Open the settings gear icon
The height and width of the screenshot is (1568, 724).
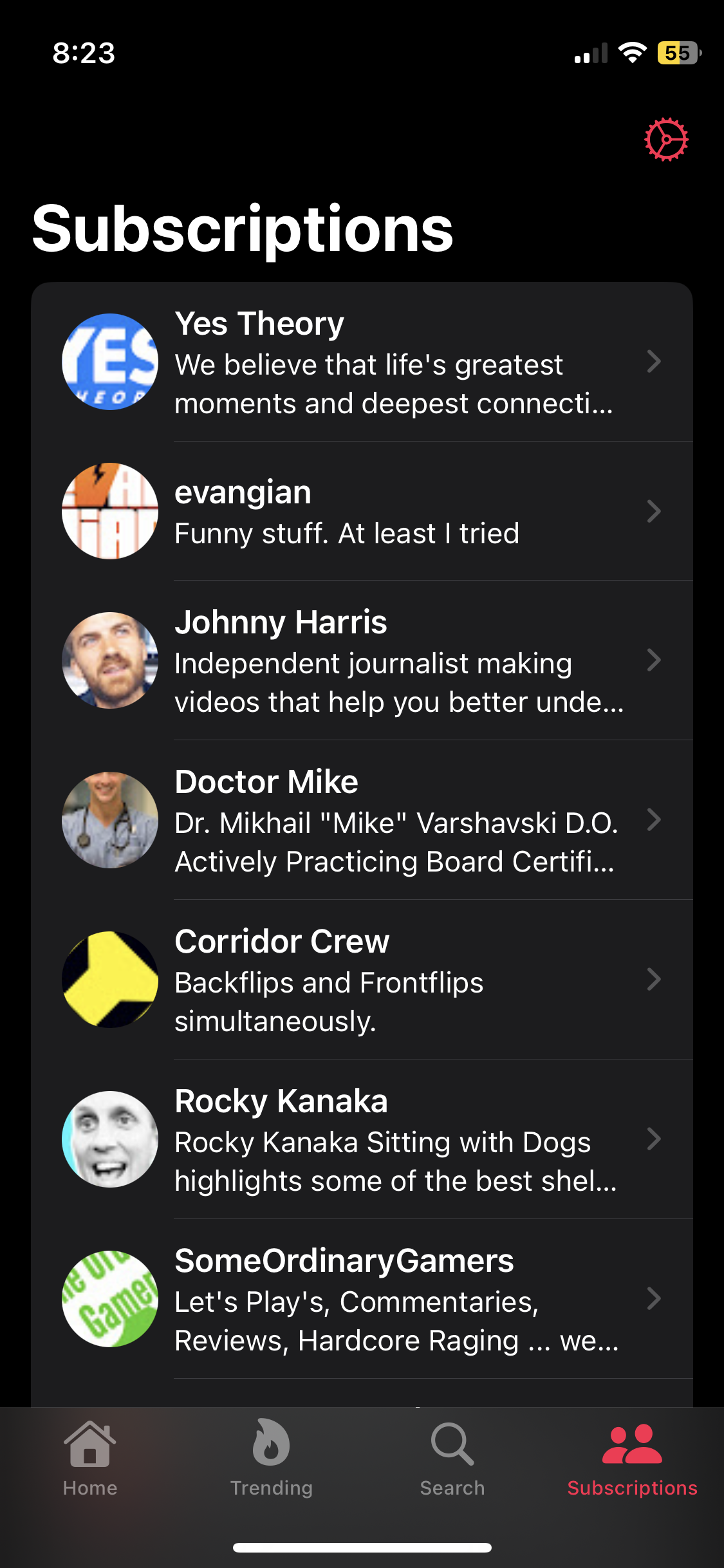pyautogui.click(x=667, y=138)
